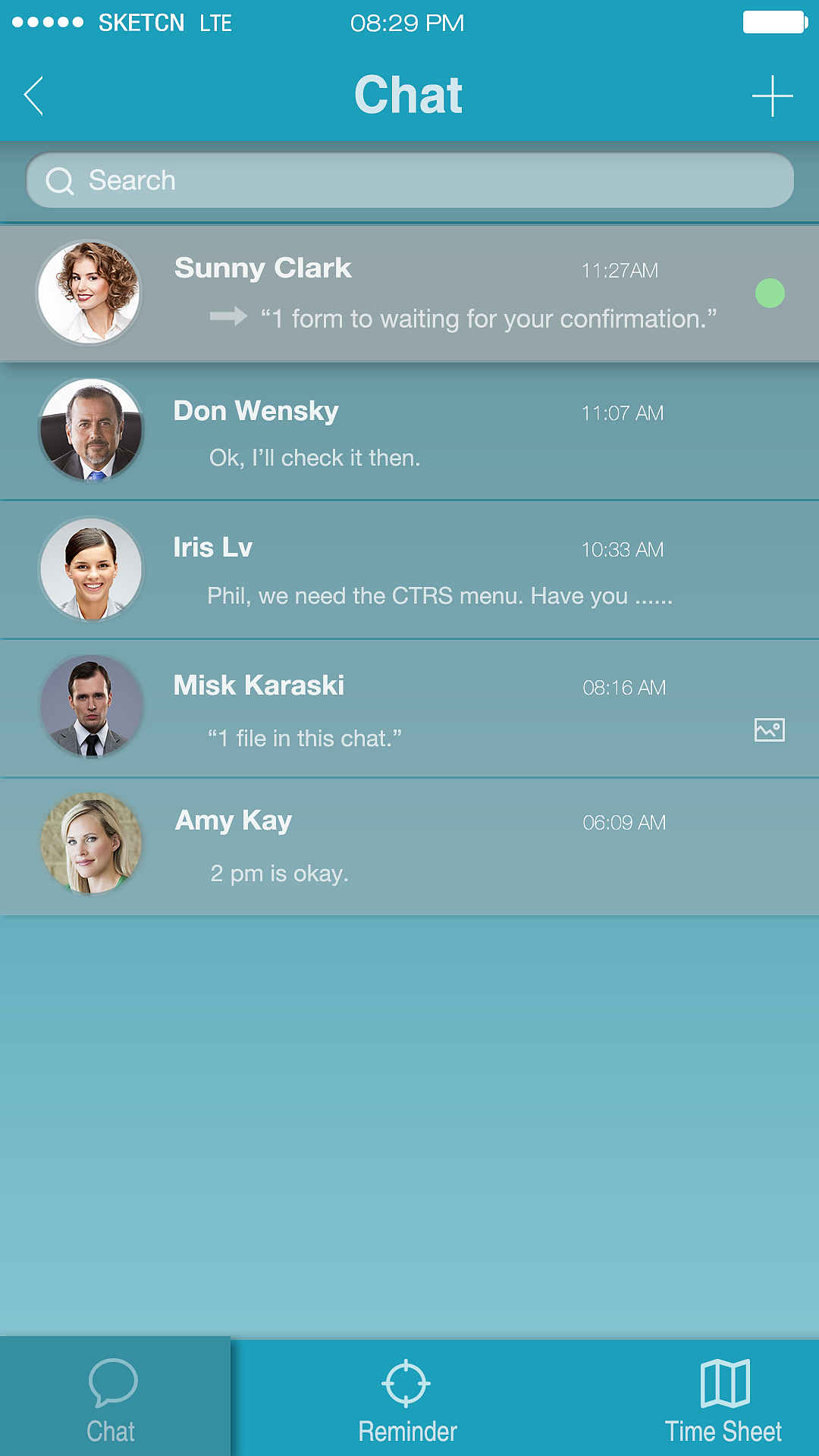View the chat with Iris Lv
This screenshot has width=819, height=1456.
[409, 570]
